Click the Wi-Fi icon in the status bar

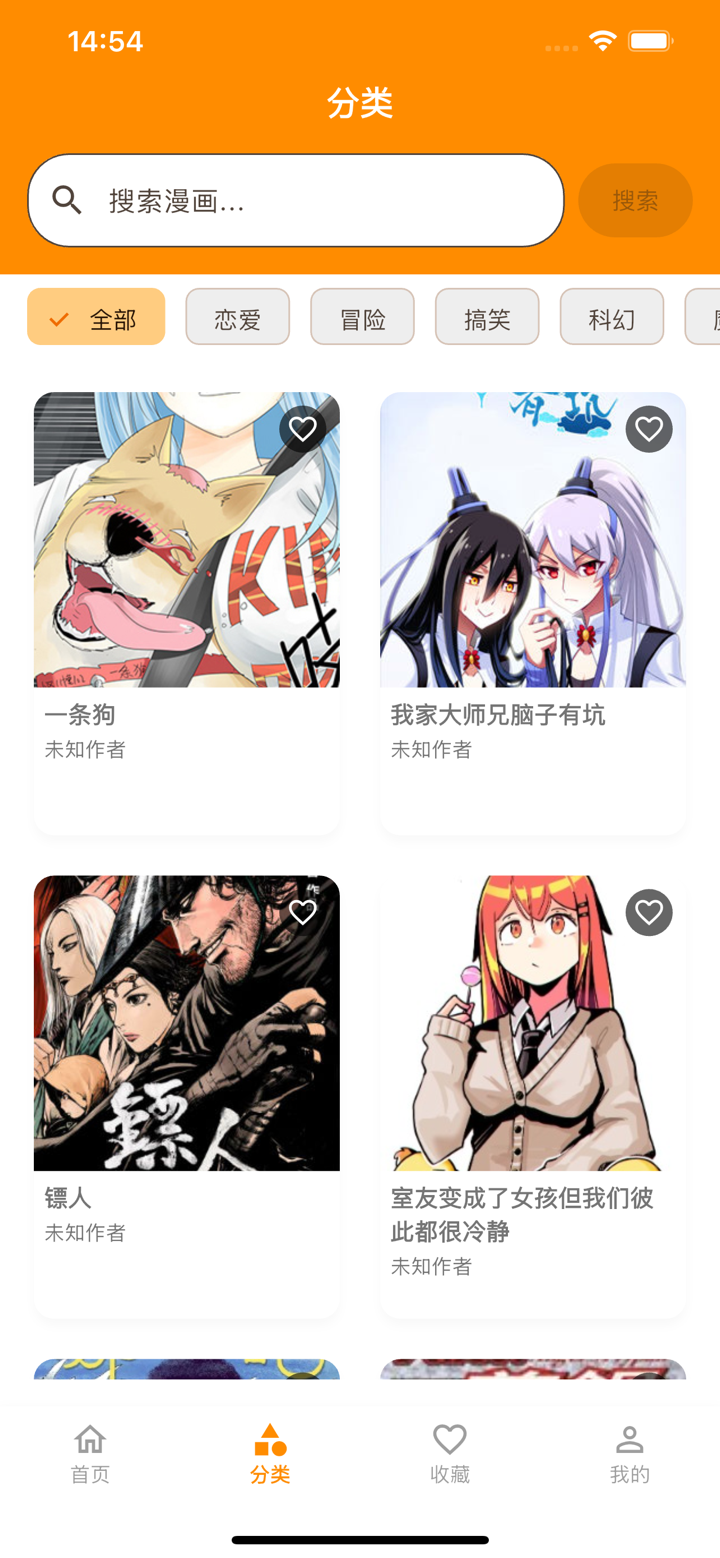coord(601,40)
